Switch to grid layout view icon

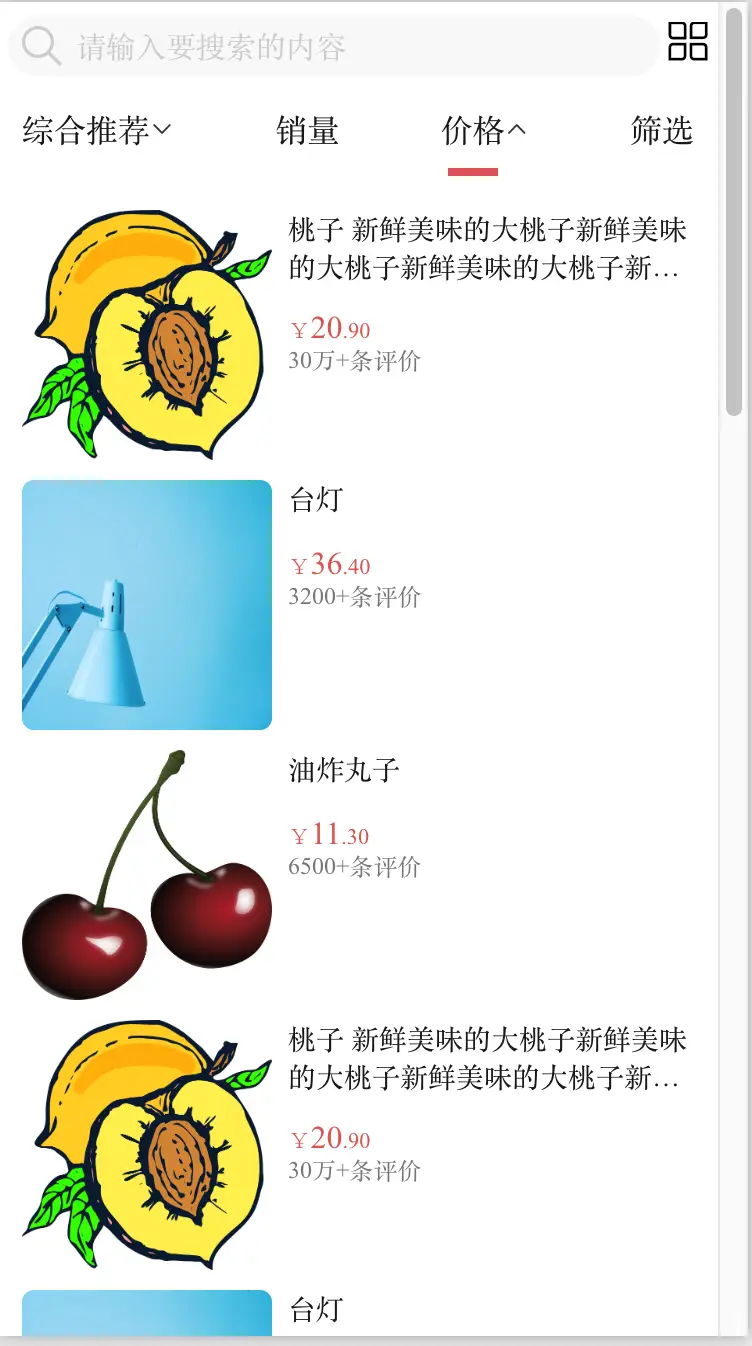(688, 42)
